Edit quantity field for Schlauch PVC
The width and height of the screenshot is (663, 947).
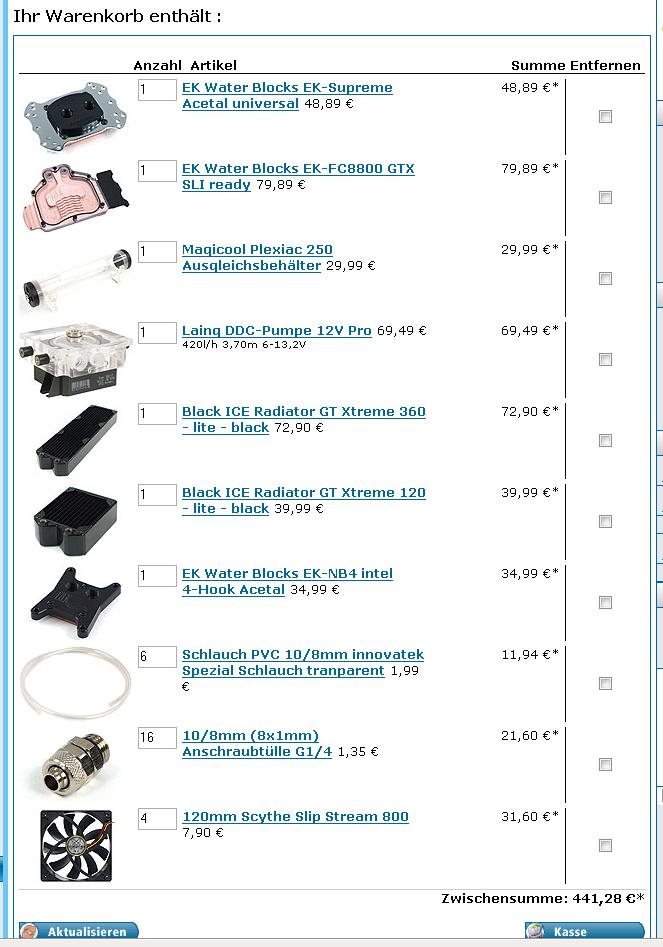click(156, 656)
